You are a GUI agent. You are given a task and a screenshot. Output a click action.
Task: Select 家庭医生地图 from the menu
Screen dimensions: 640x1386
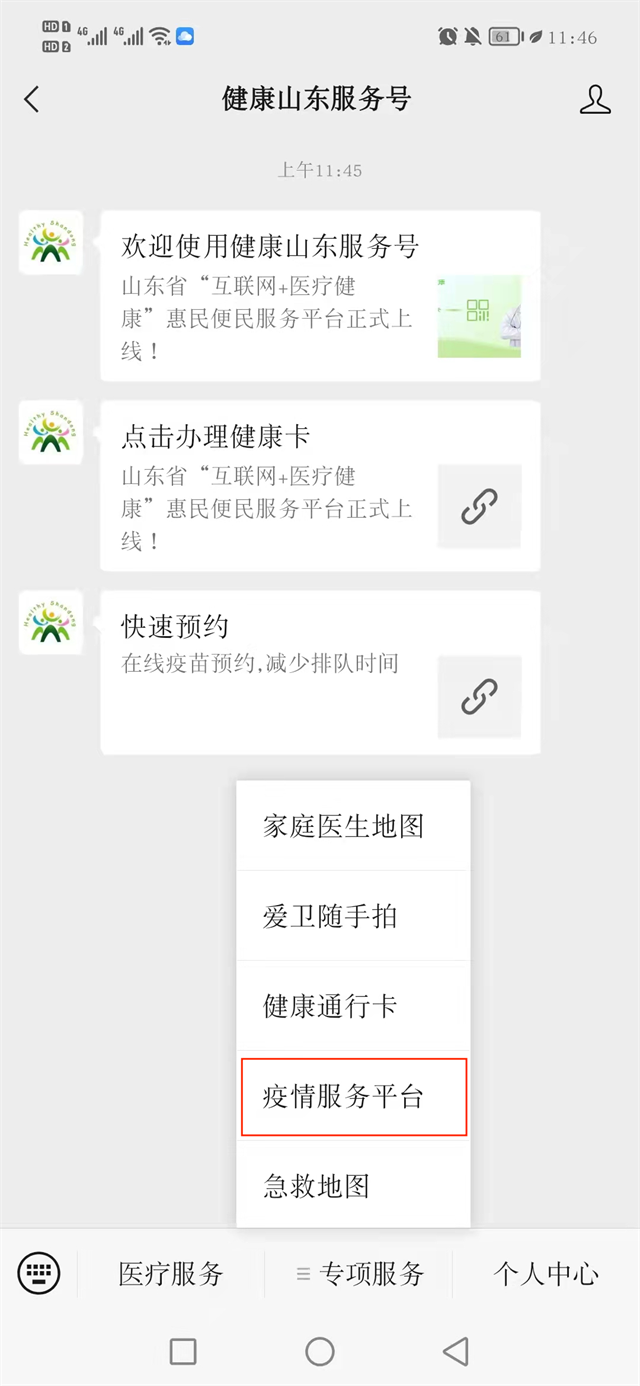pyautogui.click(x=352, y=826)
